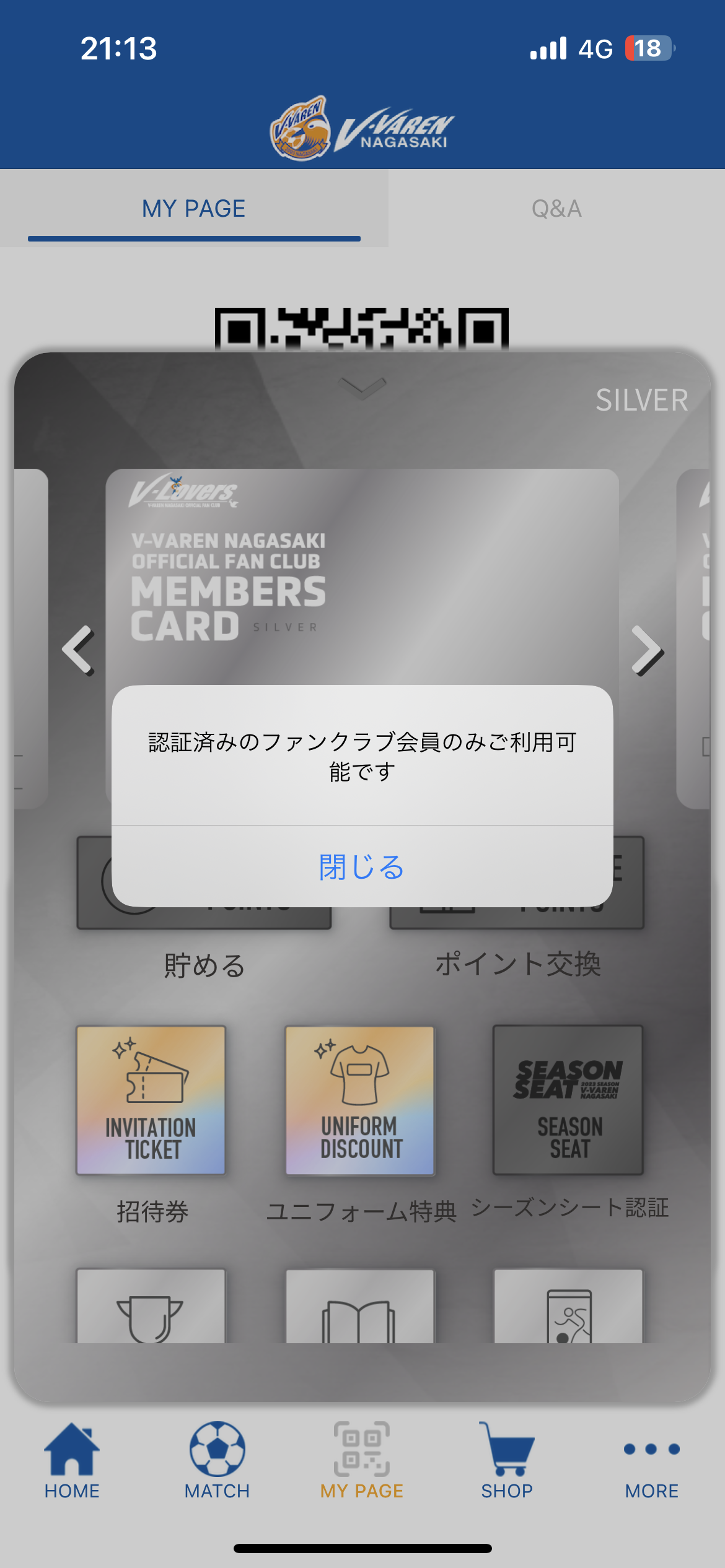Open the trophy icon tile
Image resolution: width=725 pixels, height=1568 pixels.
pyautogui.click(x=151, y=1307)
